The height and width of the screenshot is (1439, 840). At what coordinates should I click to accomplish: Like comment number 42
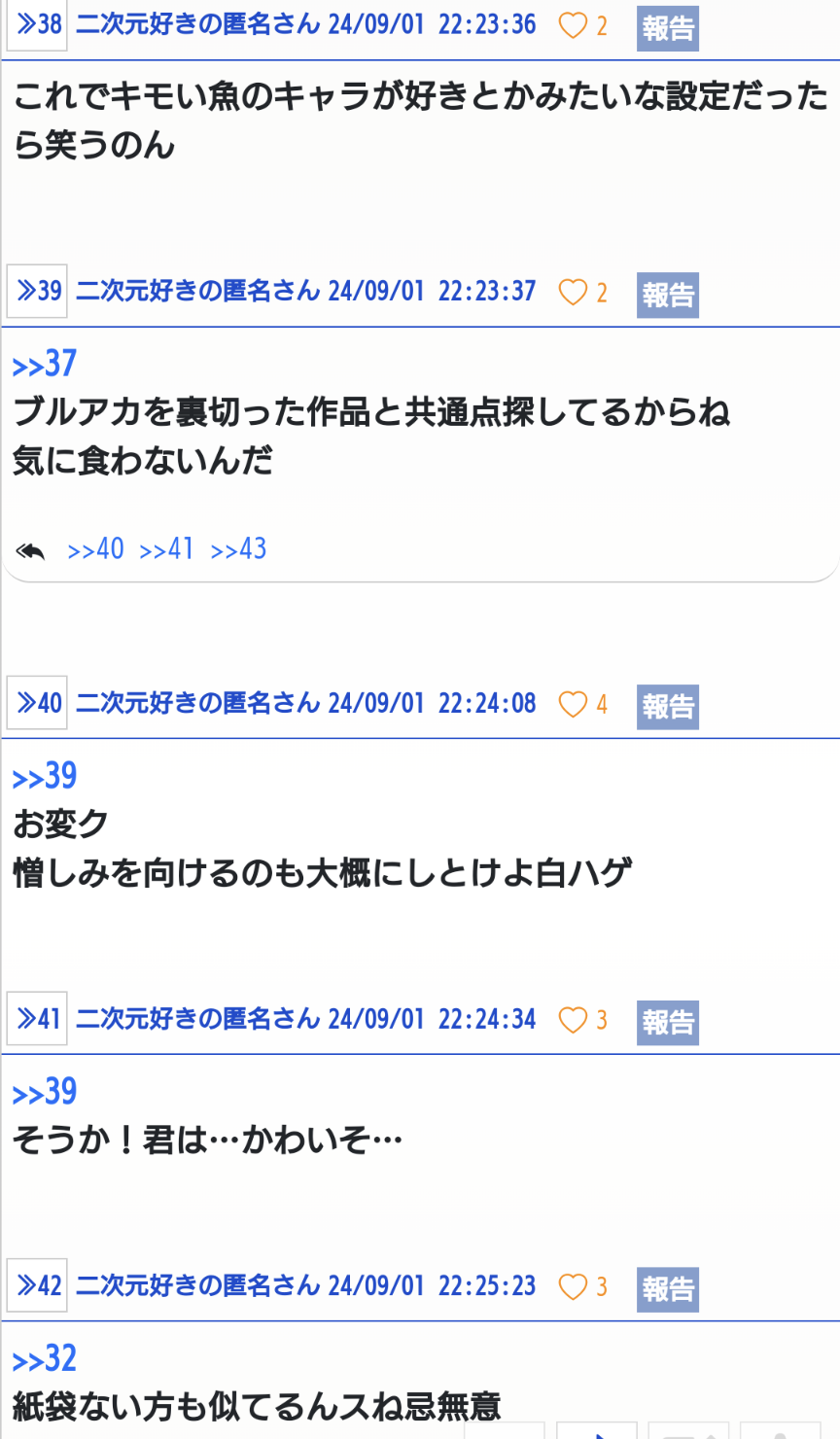(x=574, y=1286)
